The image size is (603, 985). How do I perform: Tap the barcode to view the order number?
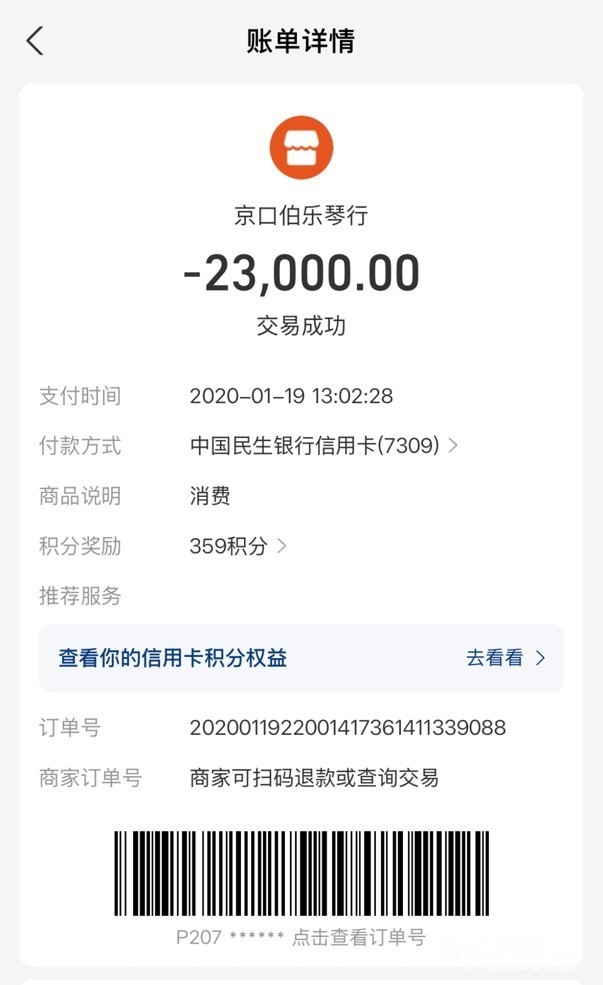pos(301,873)
